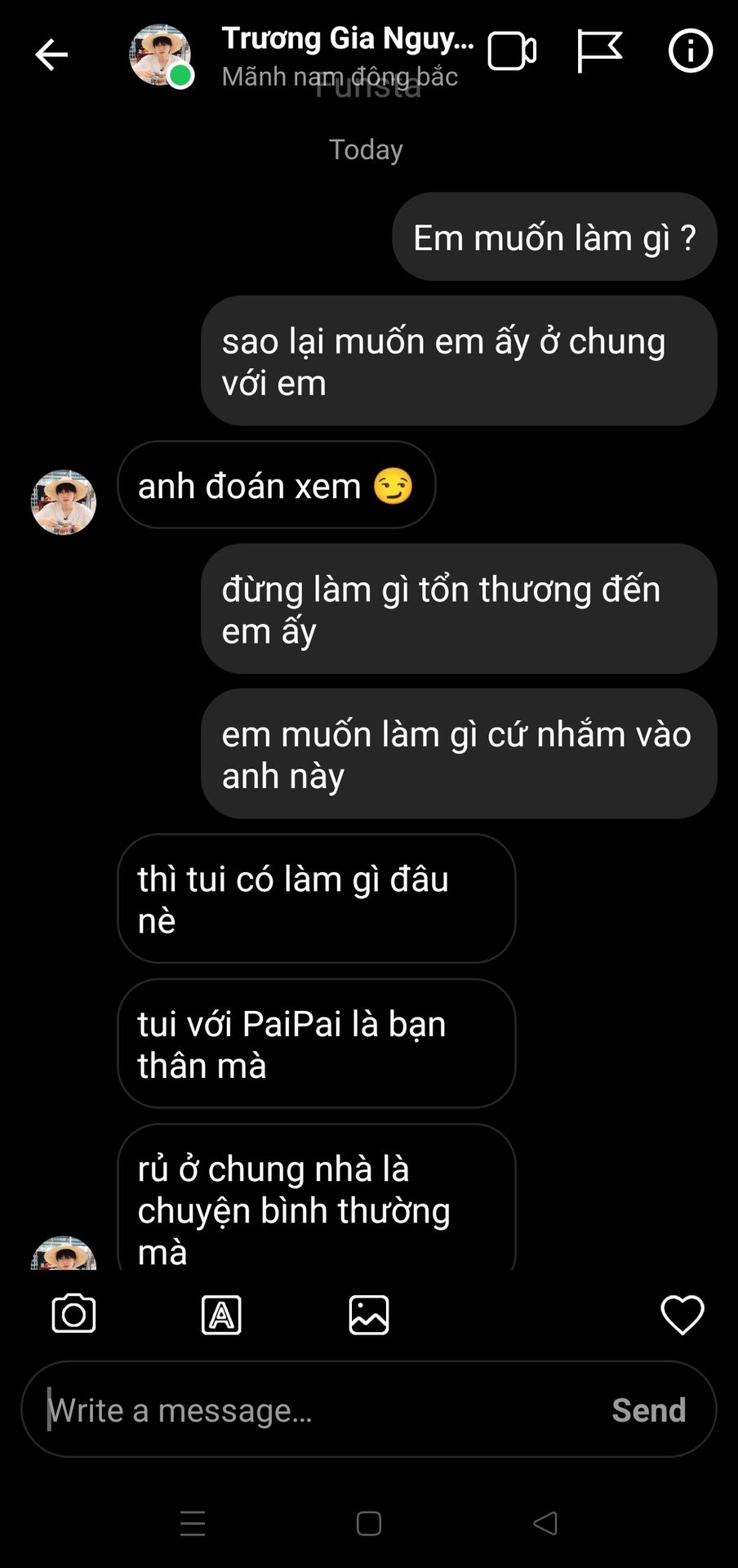Open the camera to take a photo
The width and height of the screenshot is (738, 1568).
click(73, 1314)
